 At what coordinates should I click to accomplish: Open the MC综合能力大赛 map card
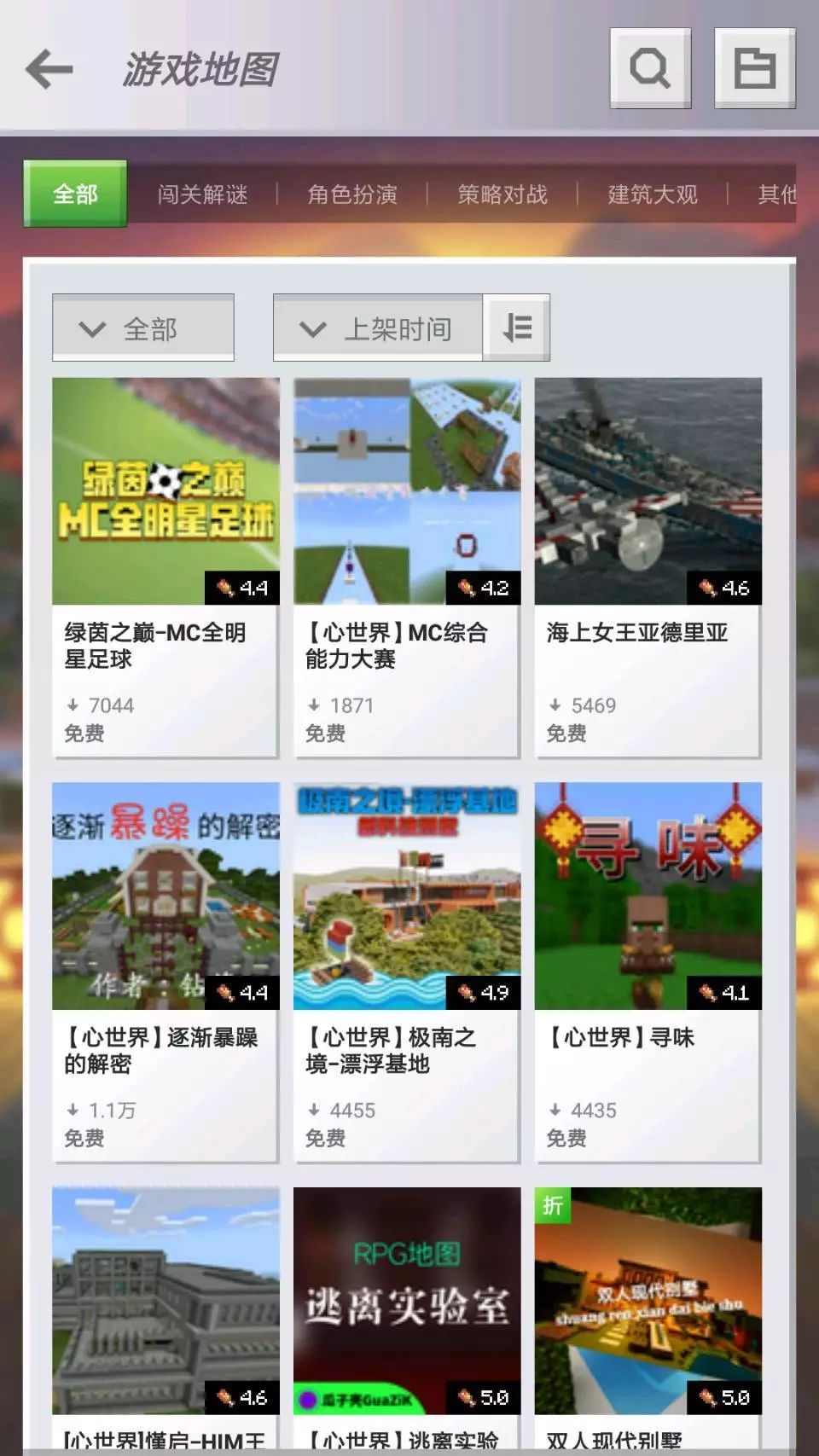click(407, 566)
